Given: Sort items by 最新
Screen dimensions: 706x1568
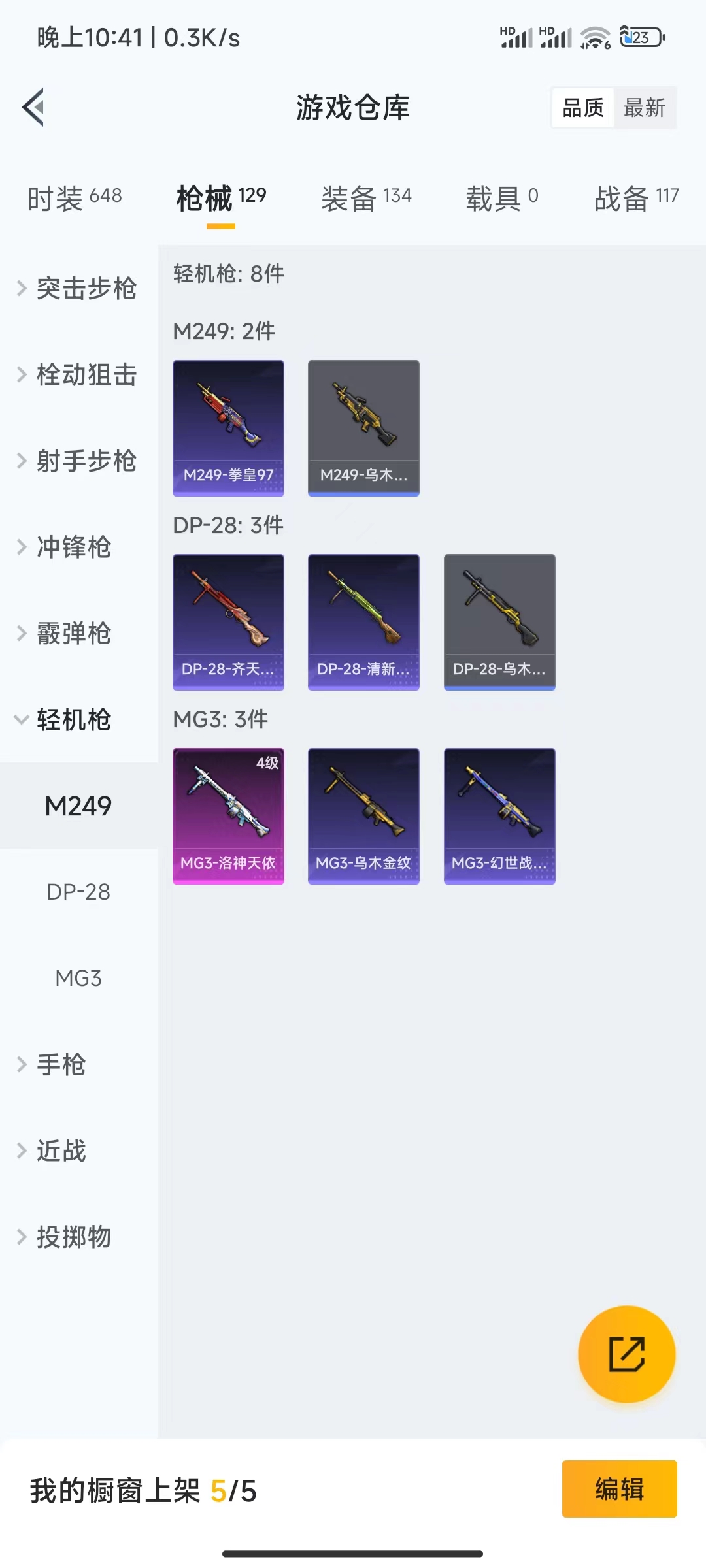Looking at the screenshot, I should click(x=645, y=107).
